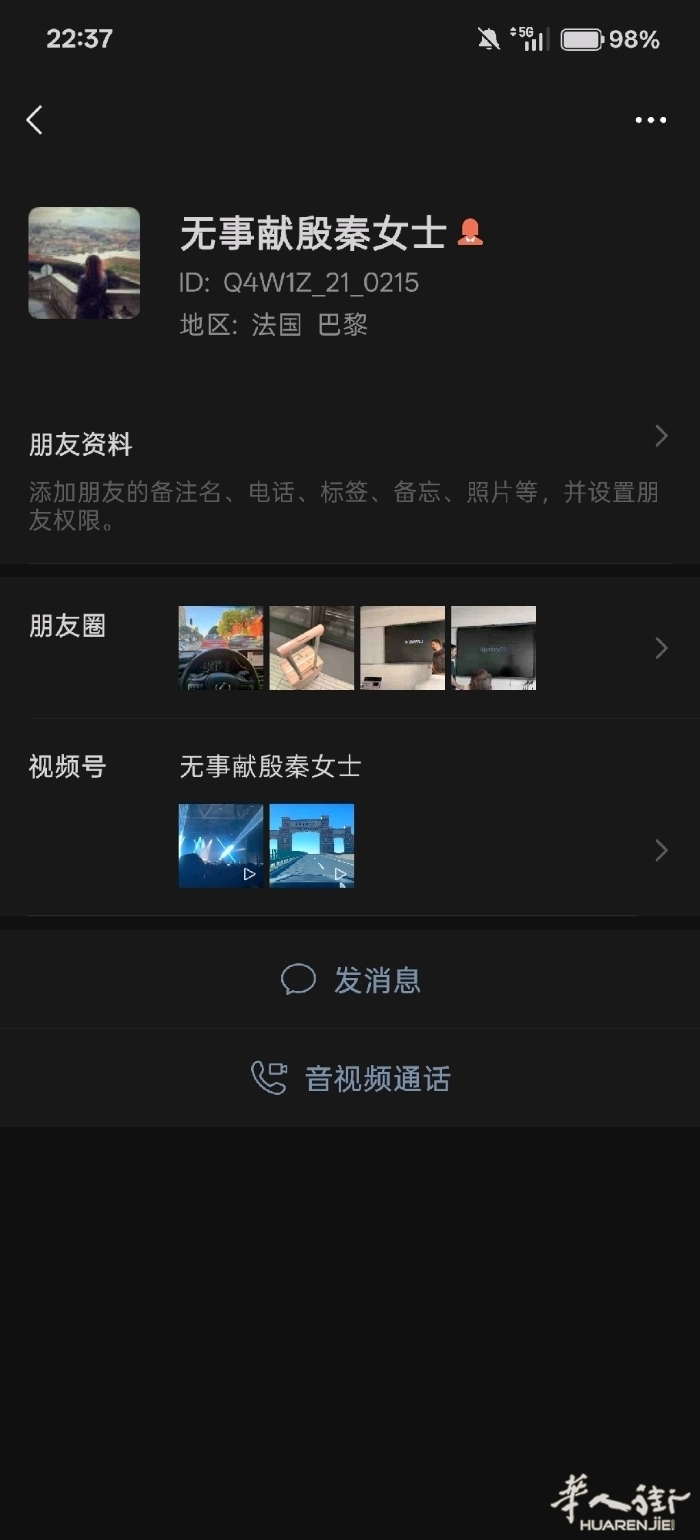Tap 发消息 to send a message
700x1540 pixels.
pyautogui.click(x=350, y=979)
